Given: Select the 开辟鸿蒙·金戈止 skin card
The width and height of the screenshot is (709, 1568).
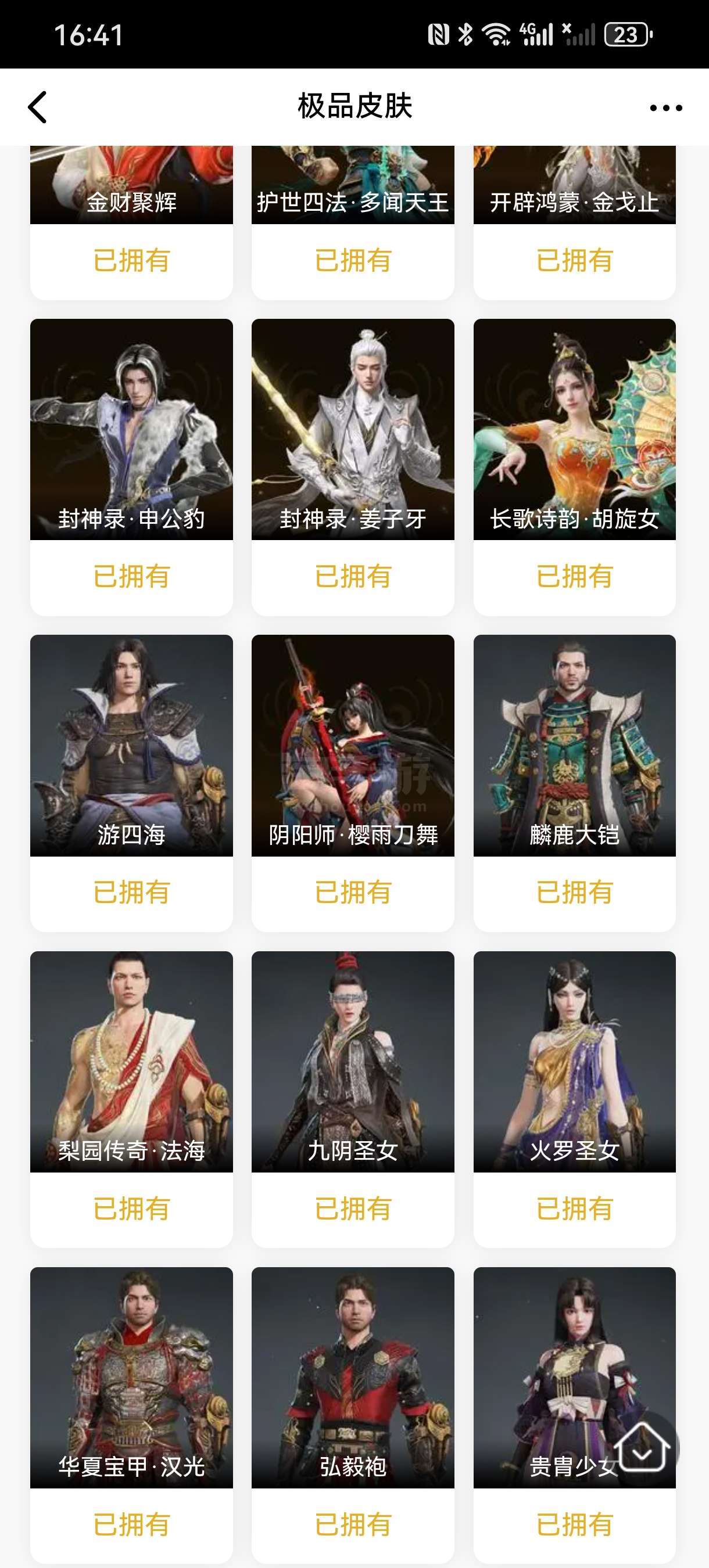Looking at the screenshot, I should click(x=574, y=223).
